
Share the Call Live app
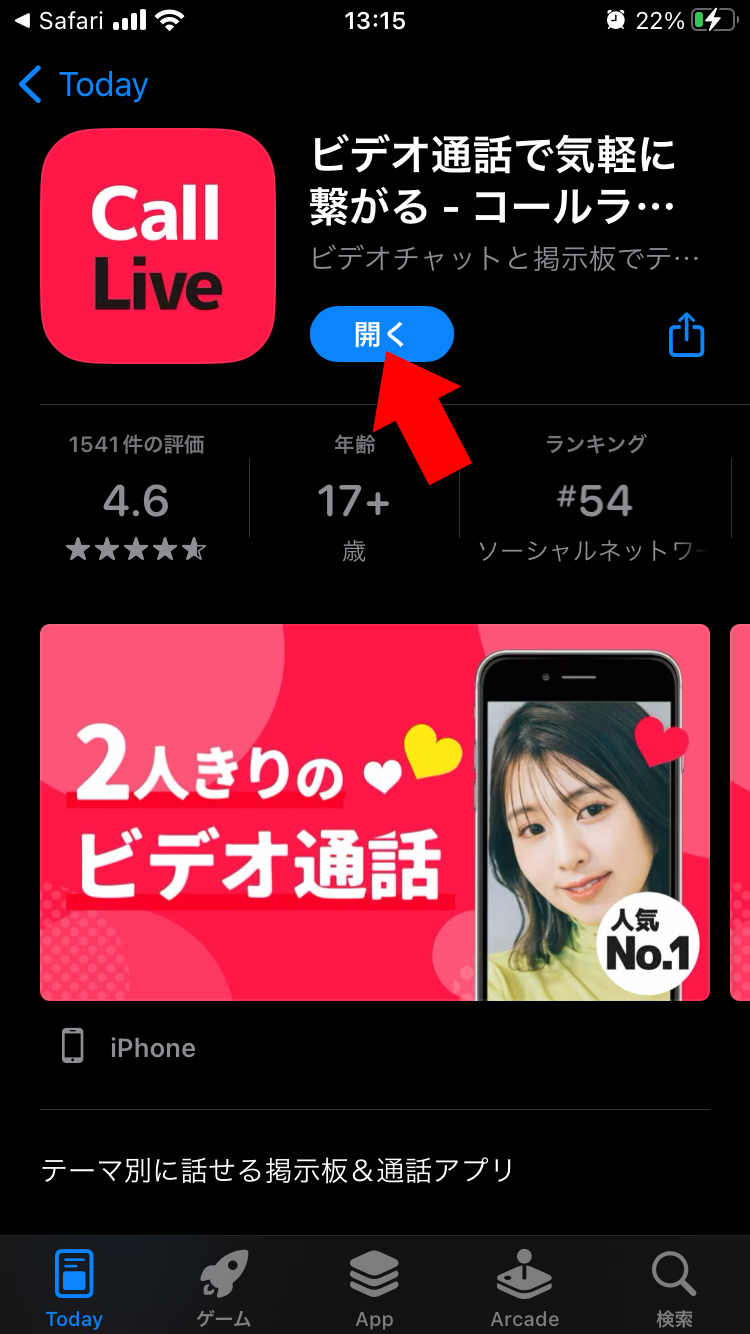687,334
